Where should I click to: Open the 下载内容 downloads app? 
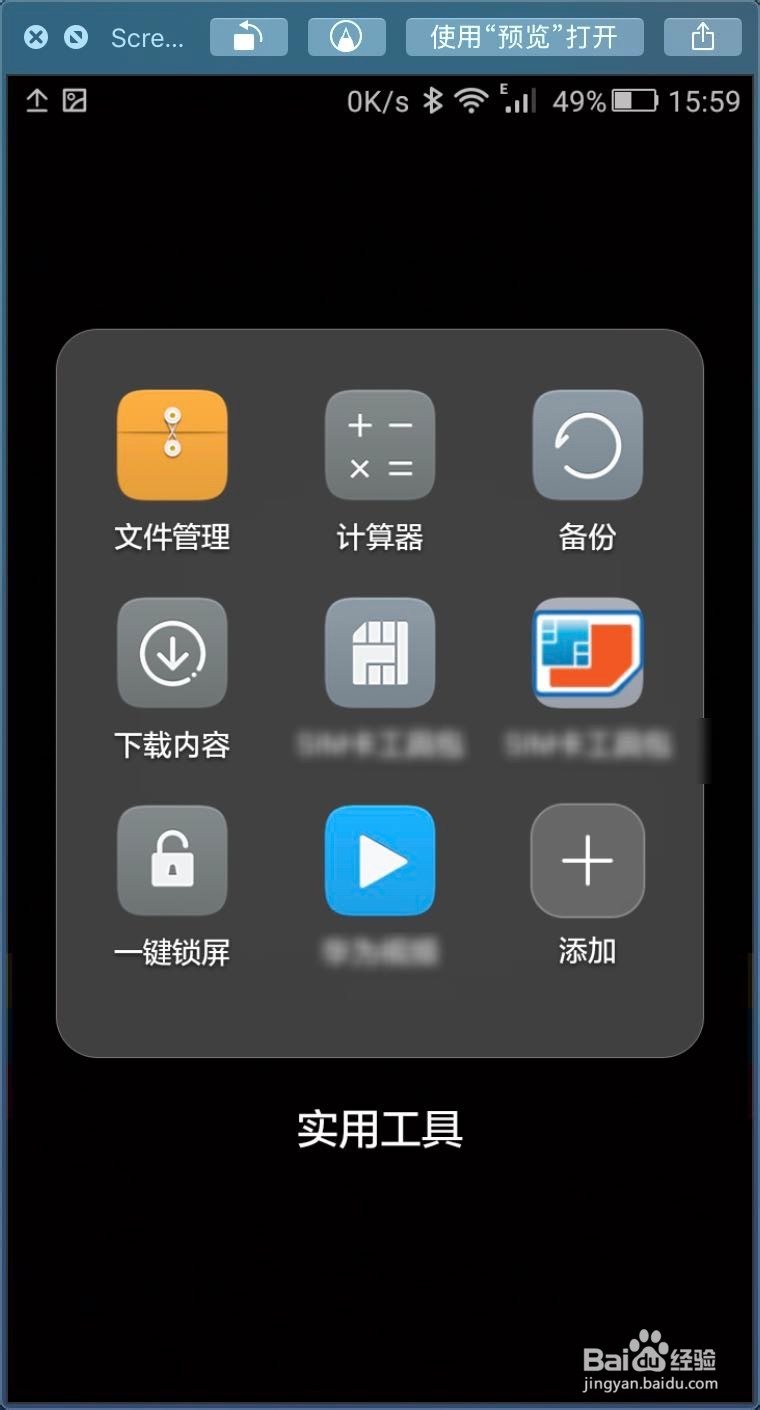coord(171,652)
